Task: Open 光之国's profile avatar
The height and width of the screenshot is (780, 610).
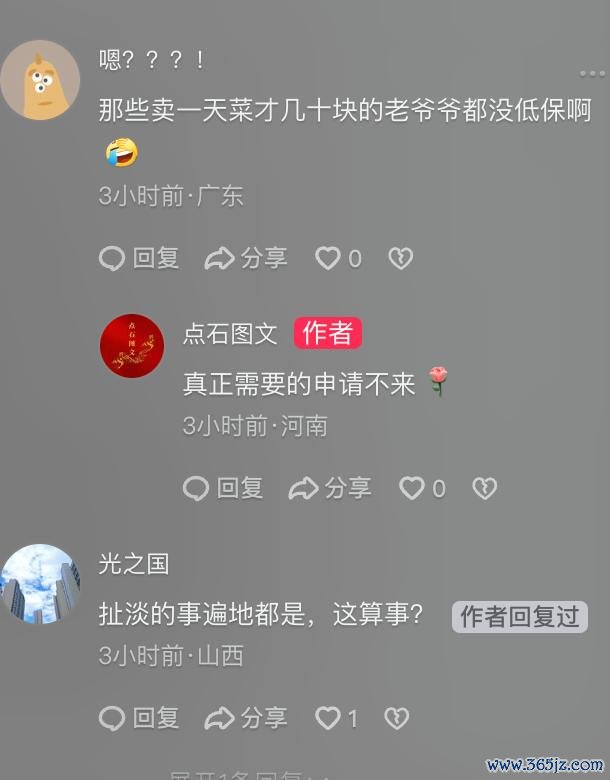Action: 40,584
